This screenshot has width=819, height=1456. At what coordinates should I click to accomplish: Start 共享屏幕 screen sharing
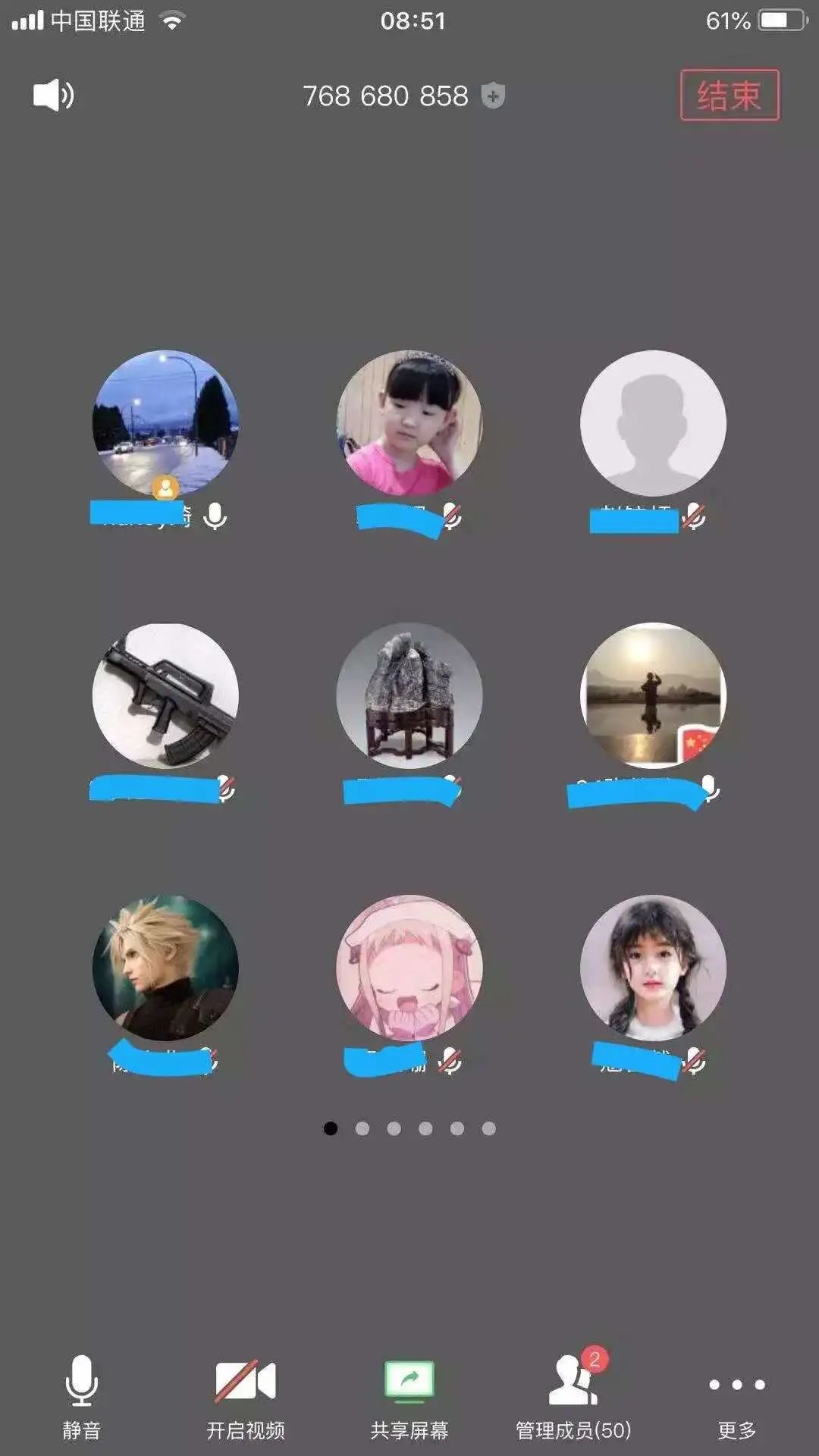pos(409,1397)
